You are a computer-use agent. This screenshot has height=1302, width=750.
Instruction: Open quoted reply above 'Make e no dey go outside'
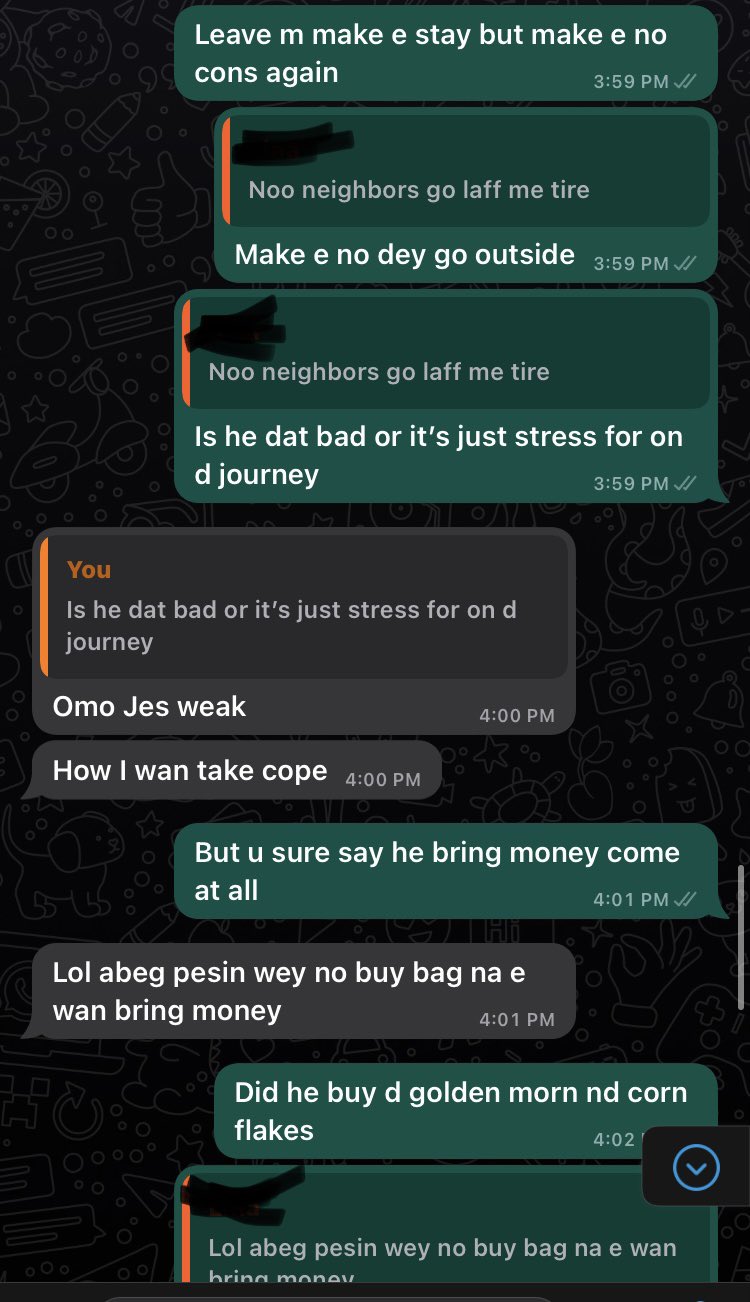point(466,172)
